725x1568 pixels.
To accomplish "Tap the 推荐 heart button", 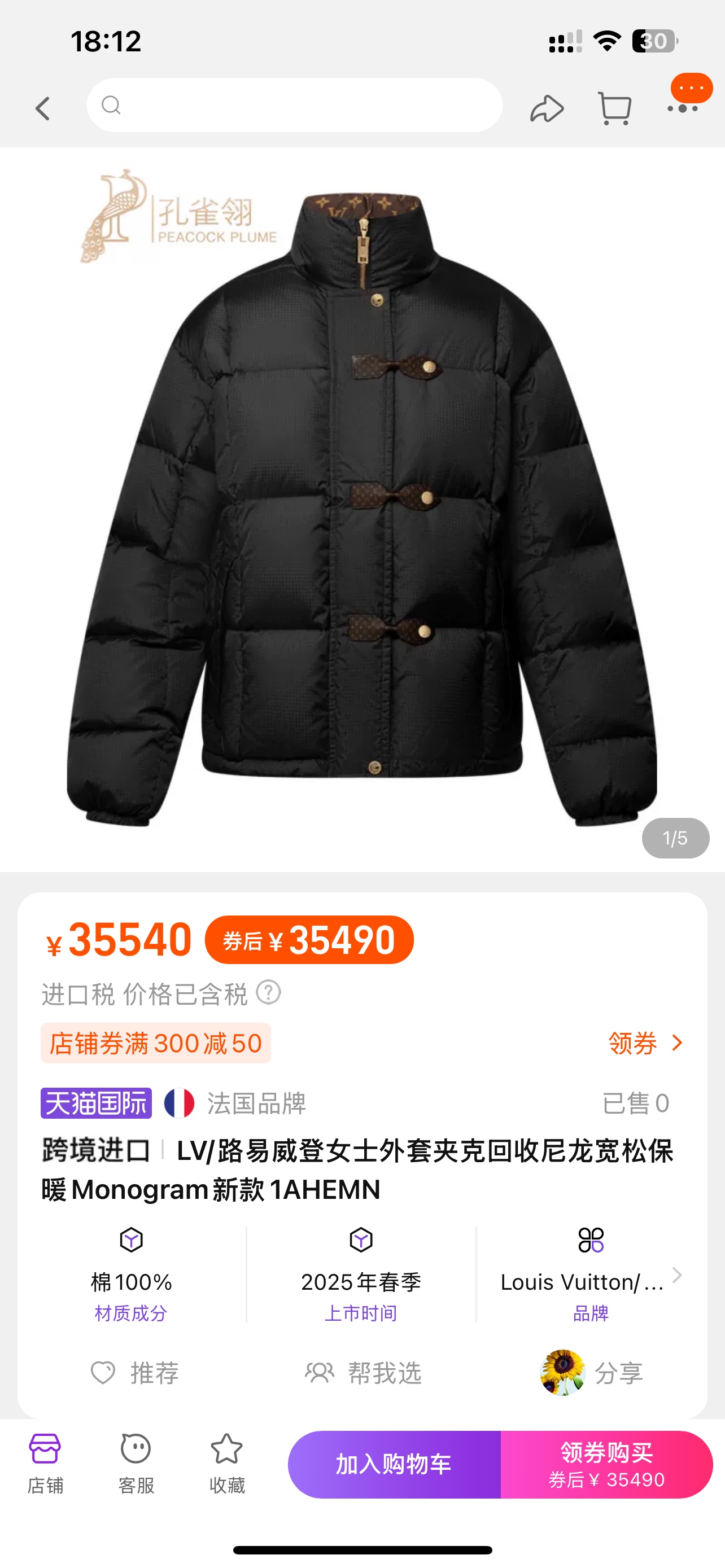I will point(135,1373).
